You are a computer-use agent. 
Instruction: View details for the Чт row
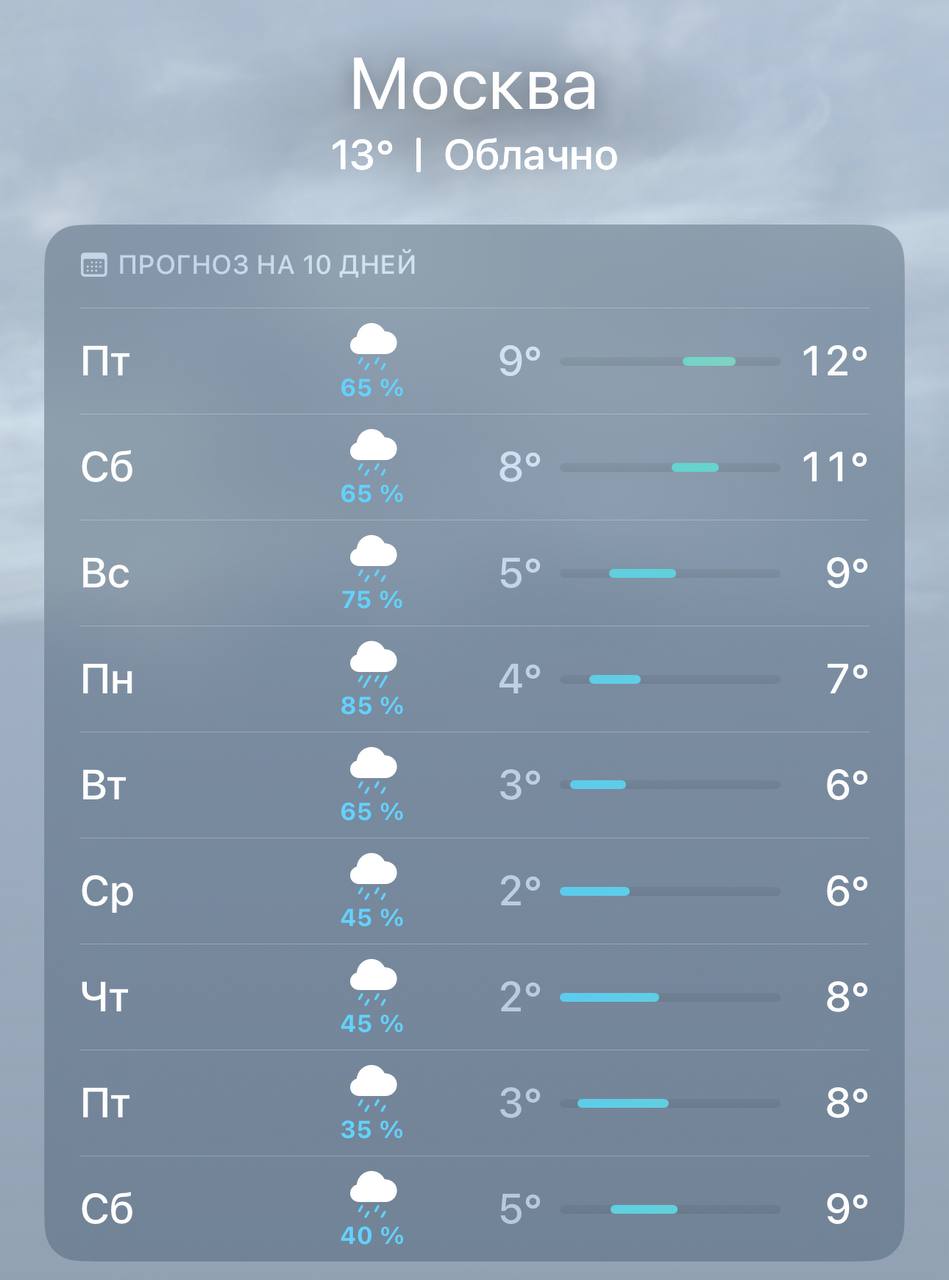[x=474, y=997]
